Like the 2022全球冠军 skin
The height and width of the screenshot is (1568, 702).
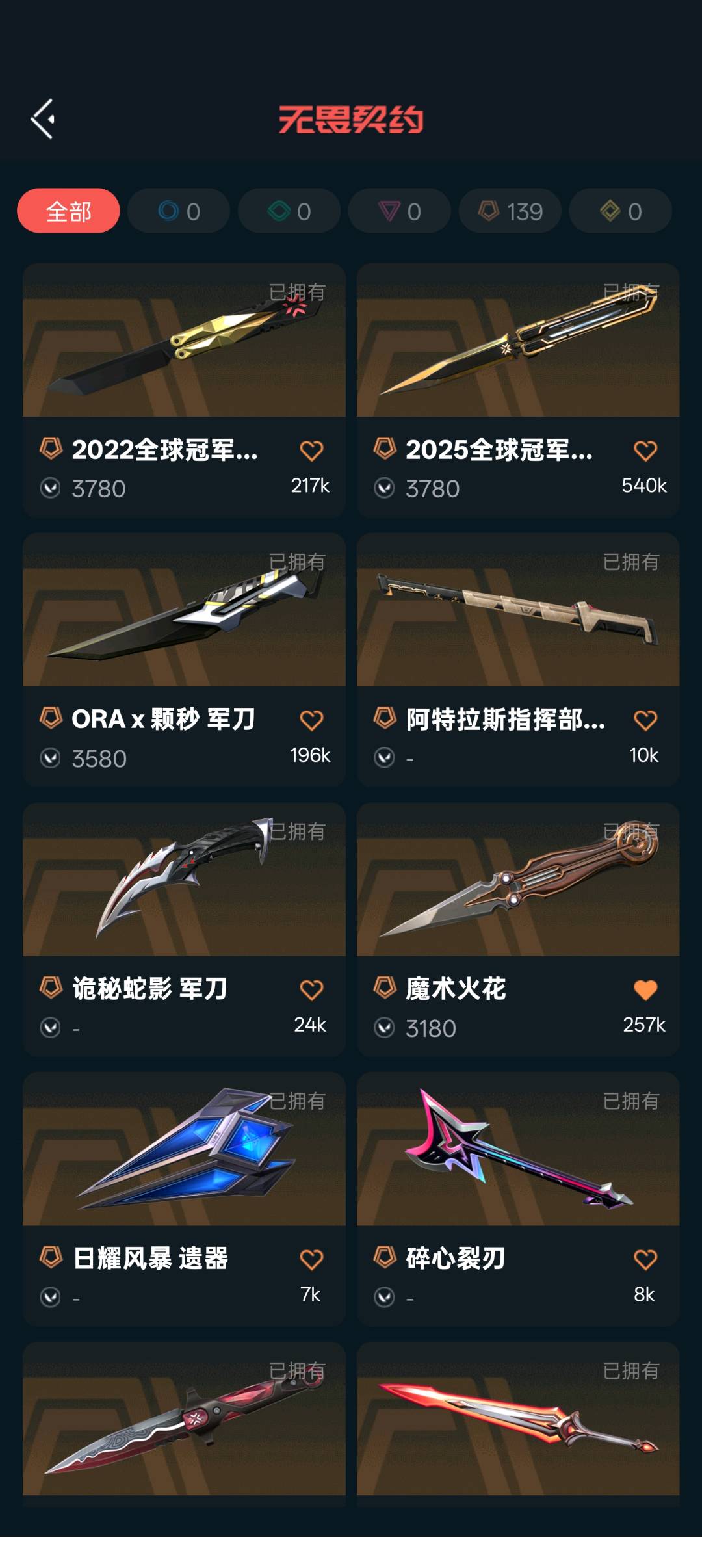point(311,451)
